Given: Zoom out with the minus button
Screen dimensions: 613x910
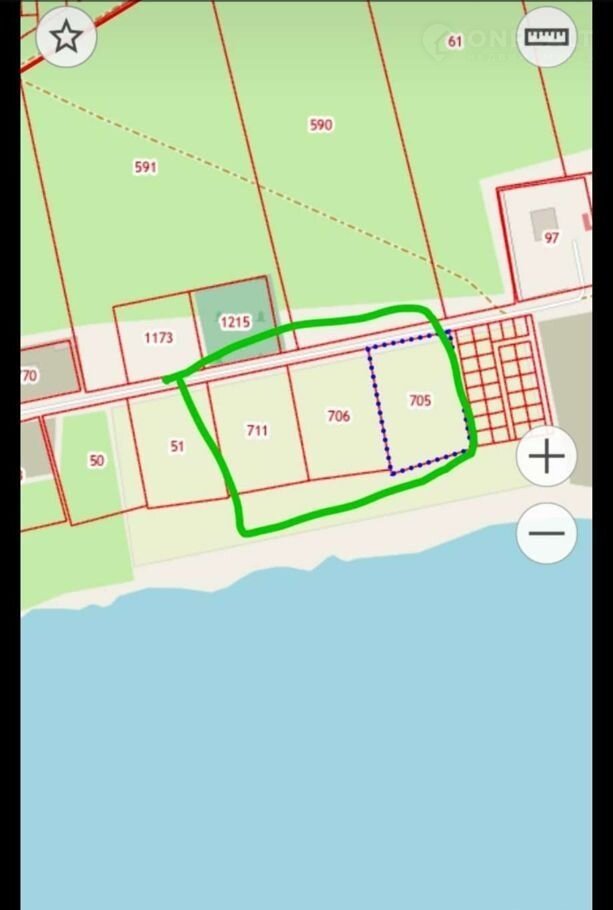Looking at the screenshot, I should click(547, 532).
